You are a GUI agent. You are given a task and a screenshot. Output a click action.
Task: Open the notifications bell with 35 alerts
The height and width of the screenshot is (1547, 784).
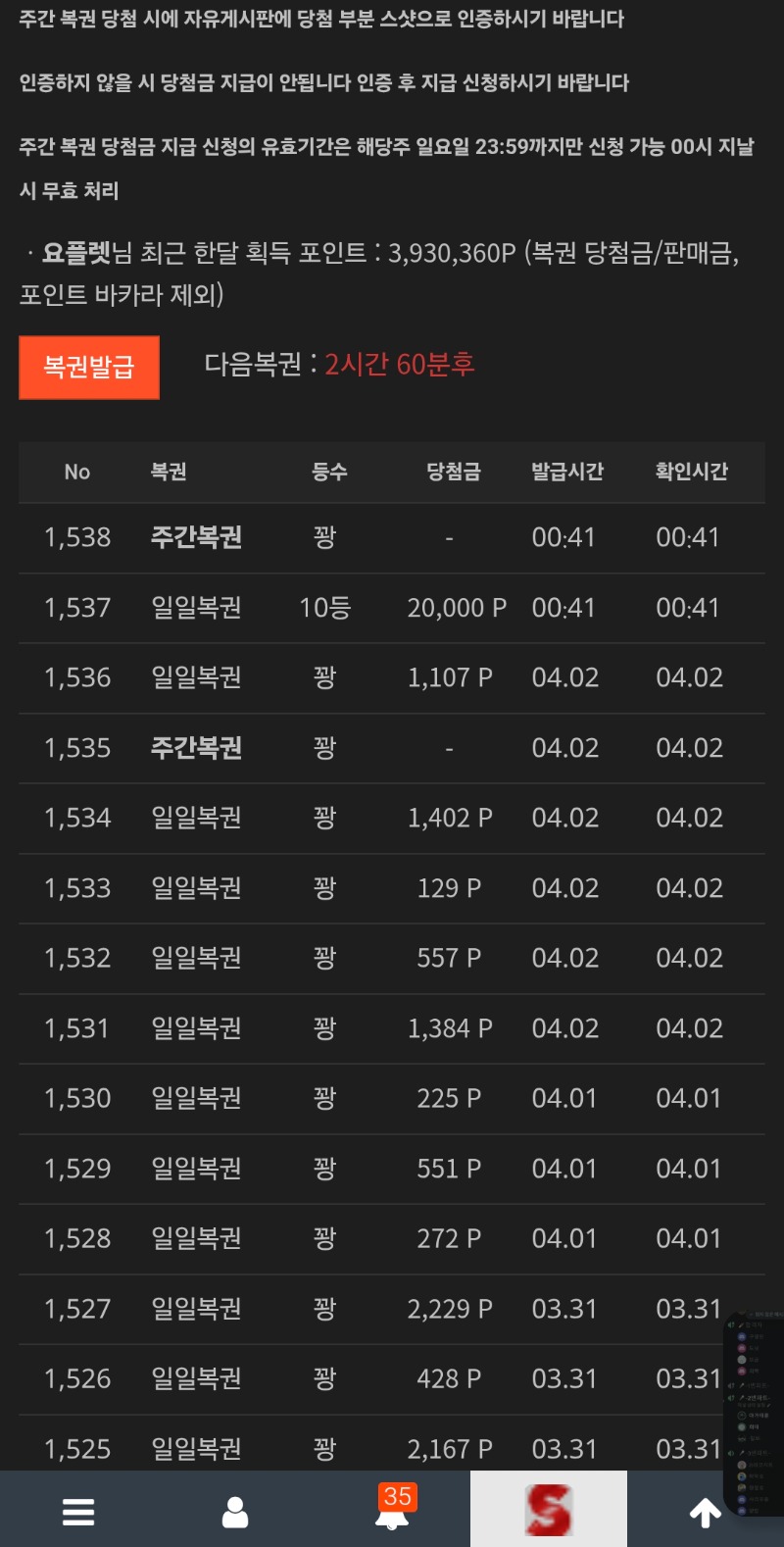(x=393, y=1512)
